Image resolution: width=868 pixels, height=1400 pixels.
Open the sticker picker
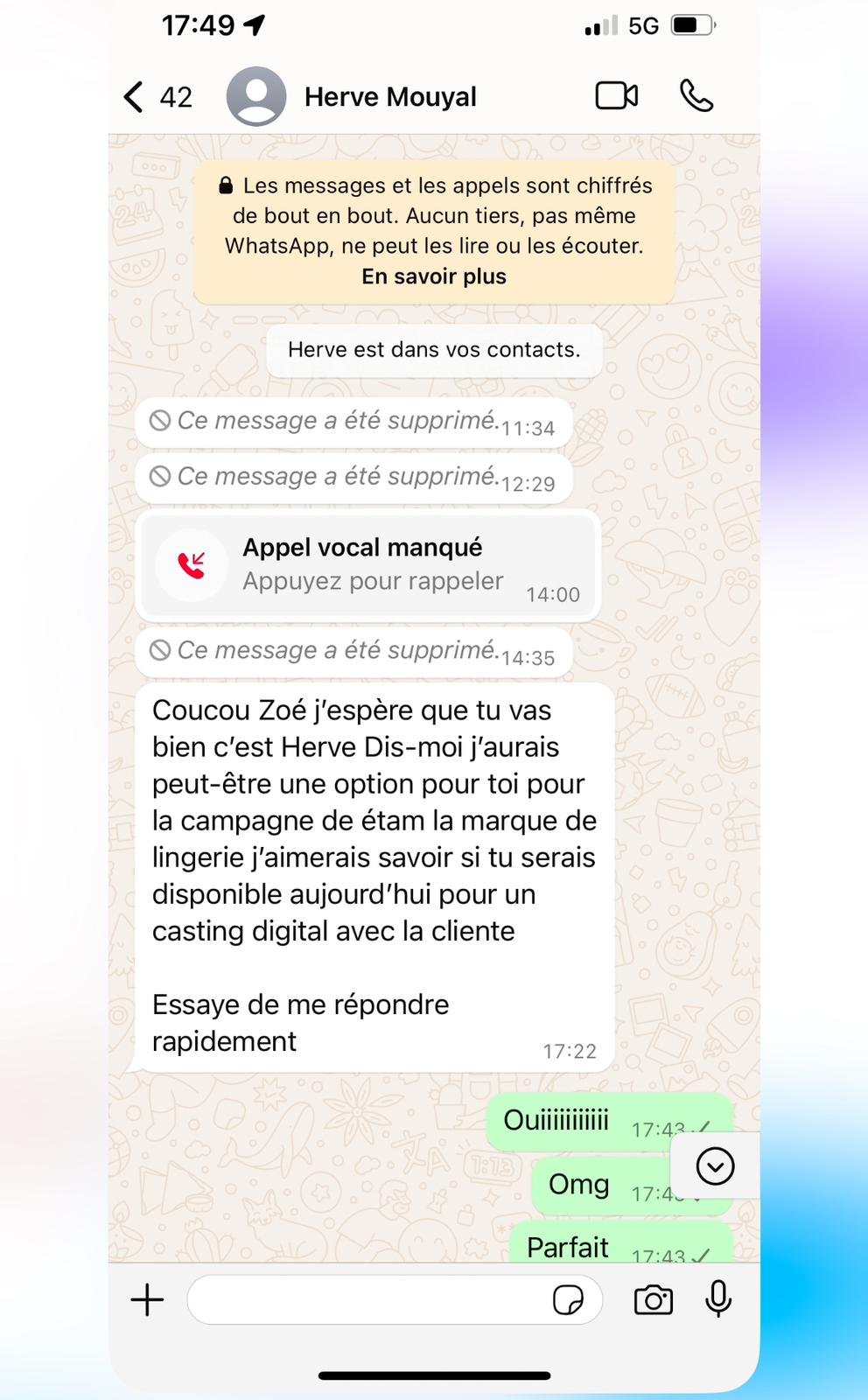(x=568, y=1300)
